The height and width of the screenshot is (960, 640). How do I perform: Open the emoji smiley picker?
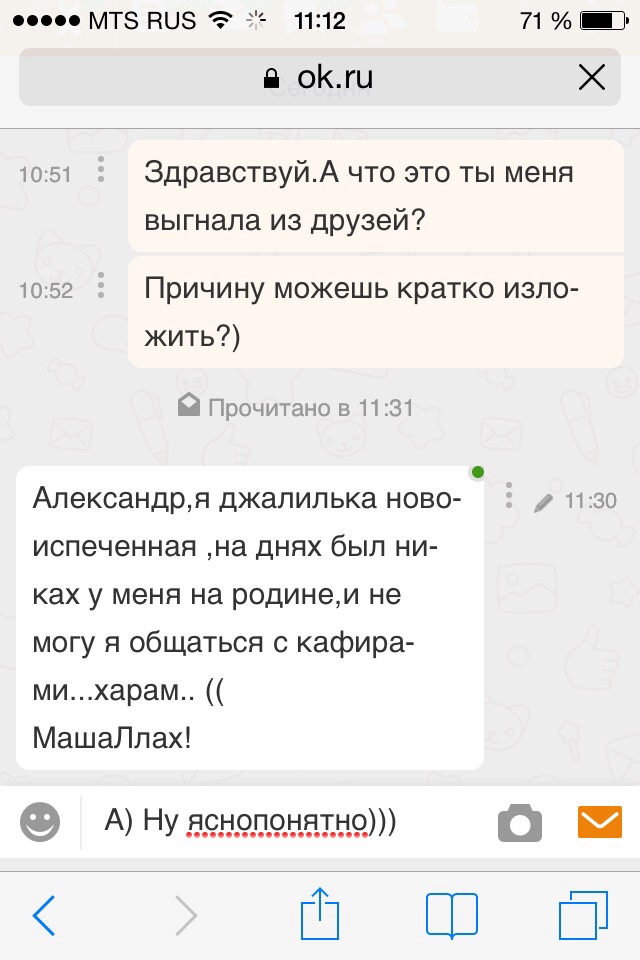(41, 822)
